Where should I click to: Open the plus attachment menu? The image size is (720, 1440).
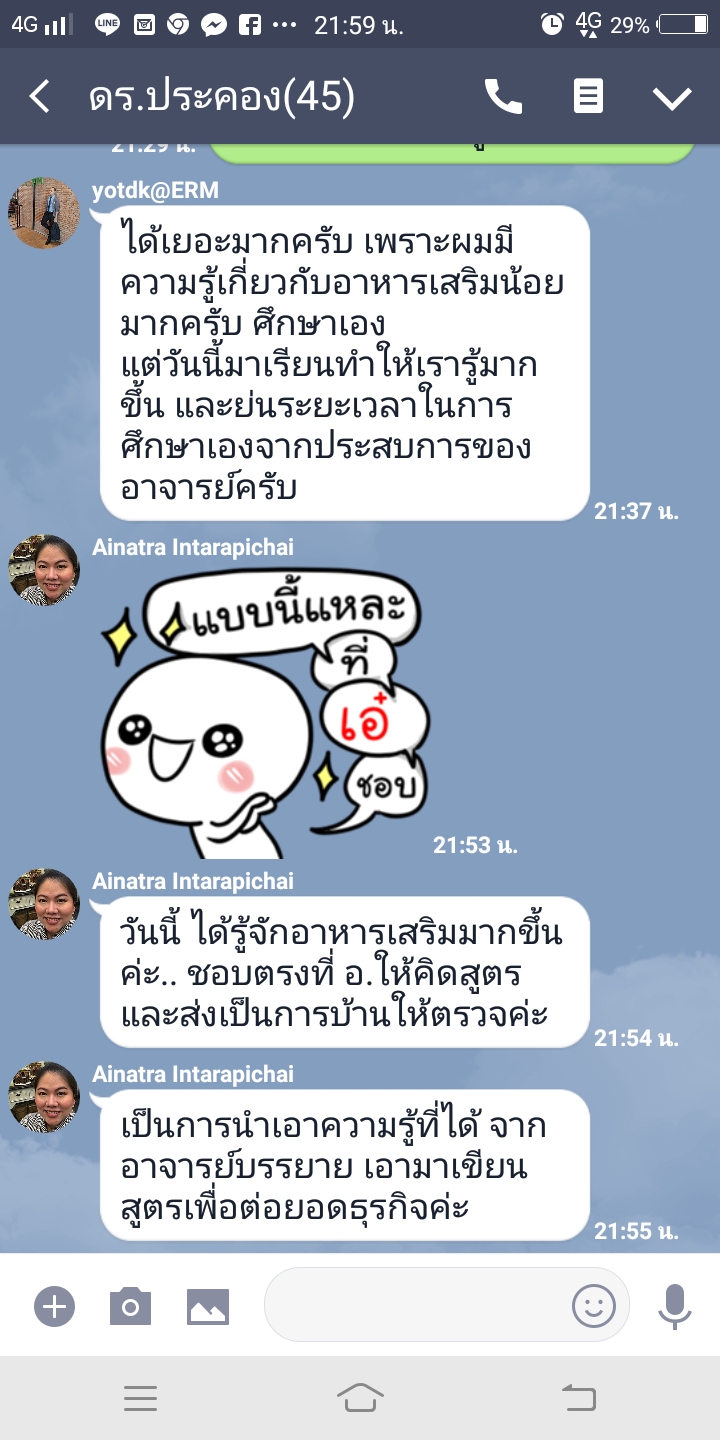[54, 1306]
